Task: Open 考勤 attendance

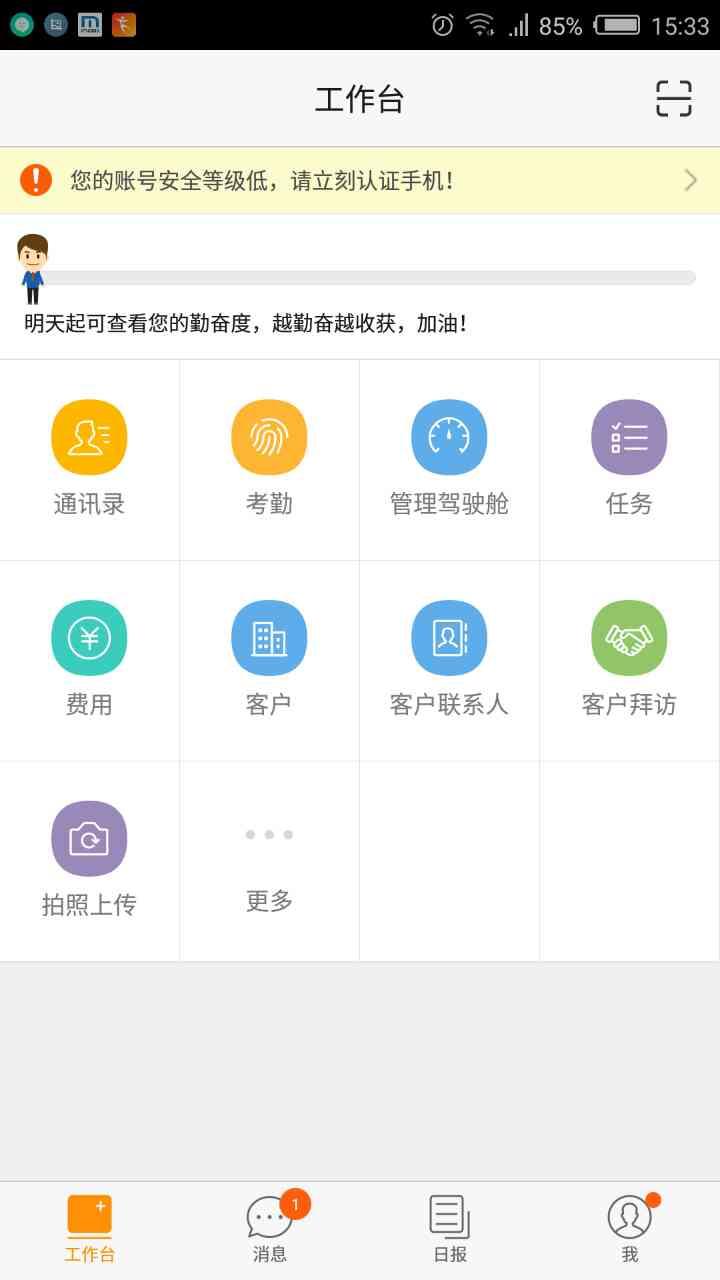Action: pos(269,458)
